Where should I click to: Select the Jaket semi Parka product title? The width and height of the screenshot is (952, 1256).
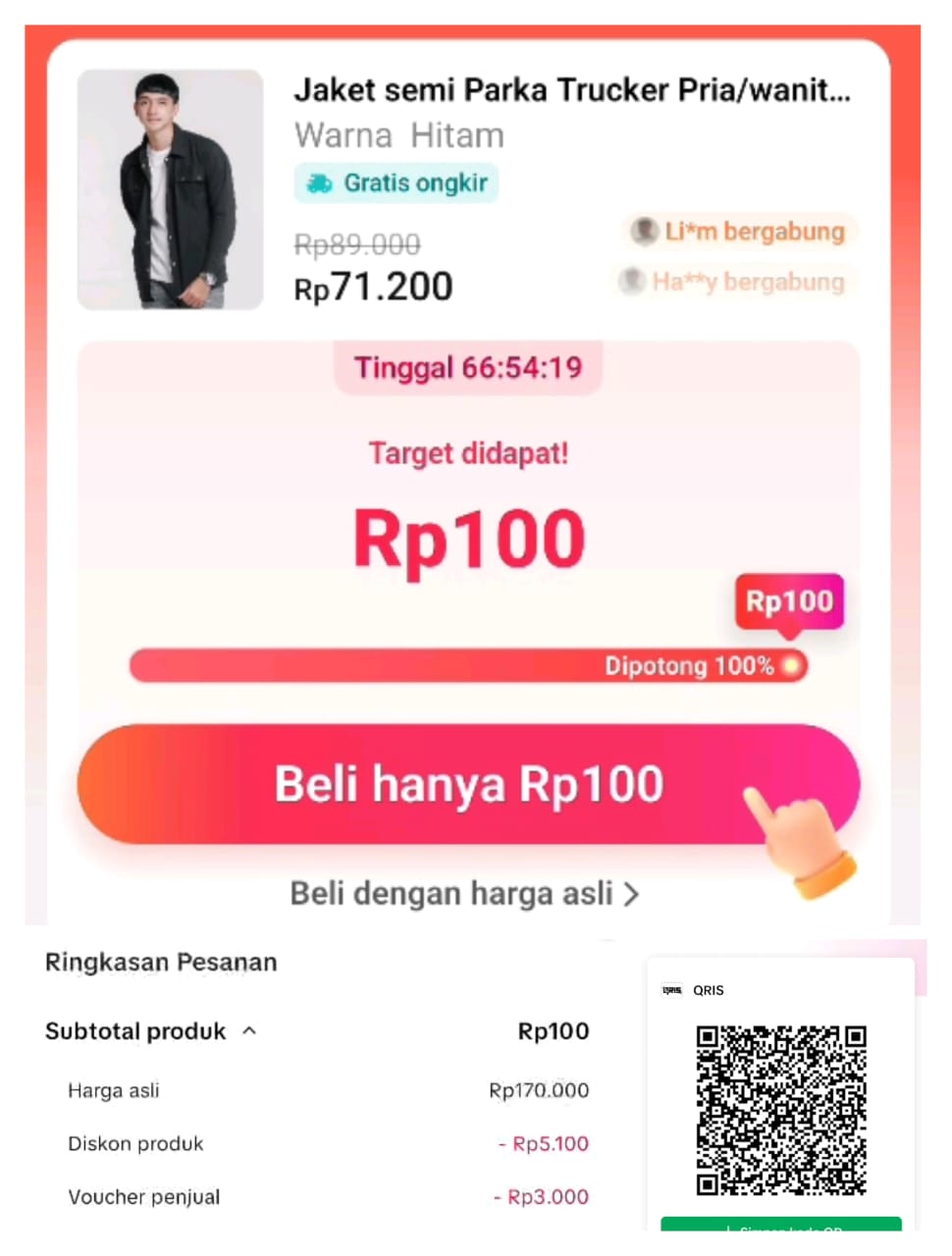572,90
